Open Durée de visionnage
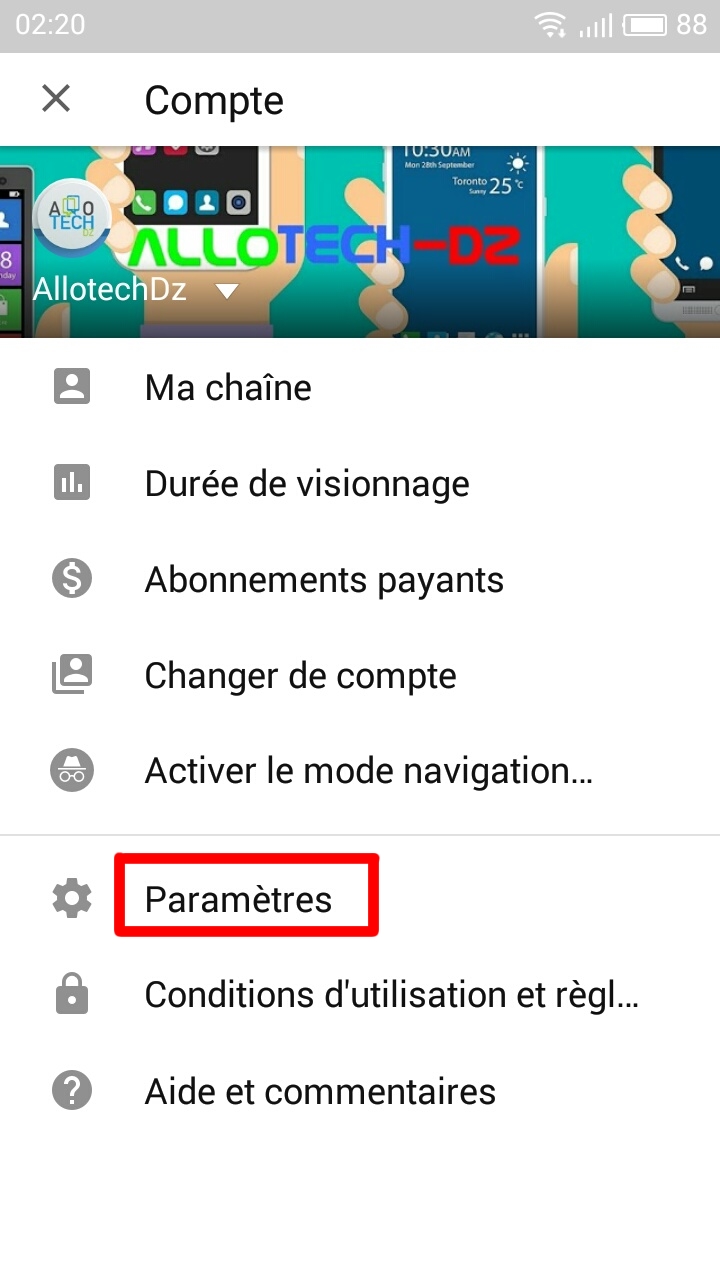This screenshot has width=720, height=1280. tap(306, 484)
